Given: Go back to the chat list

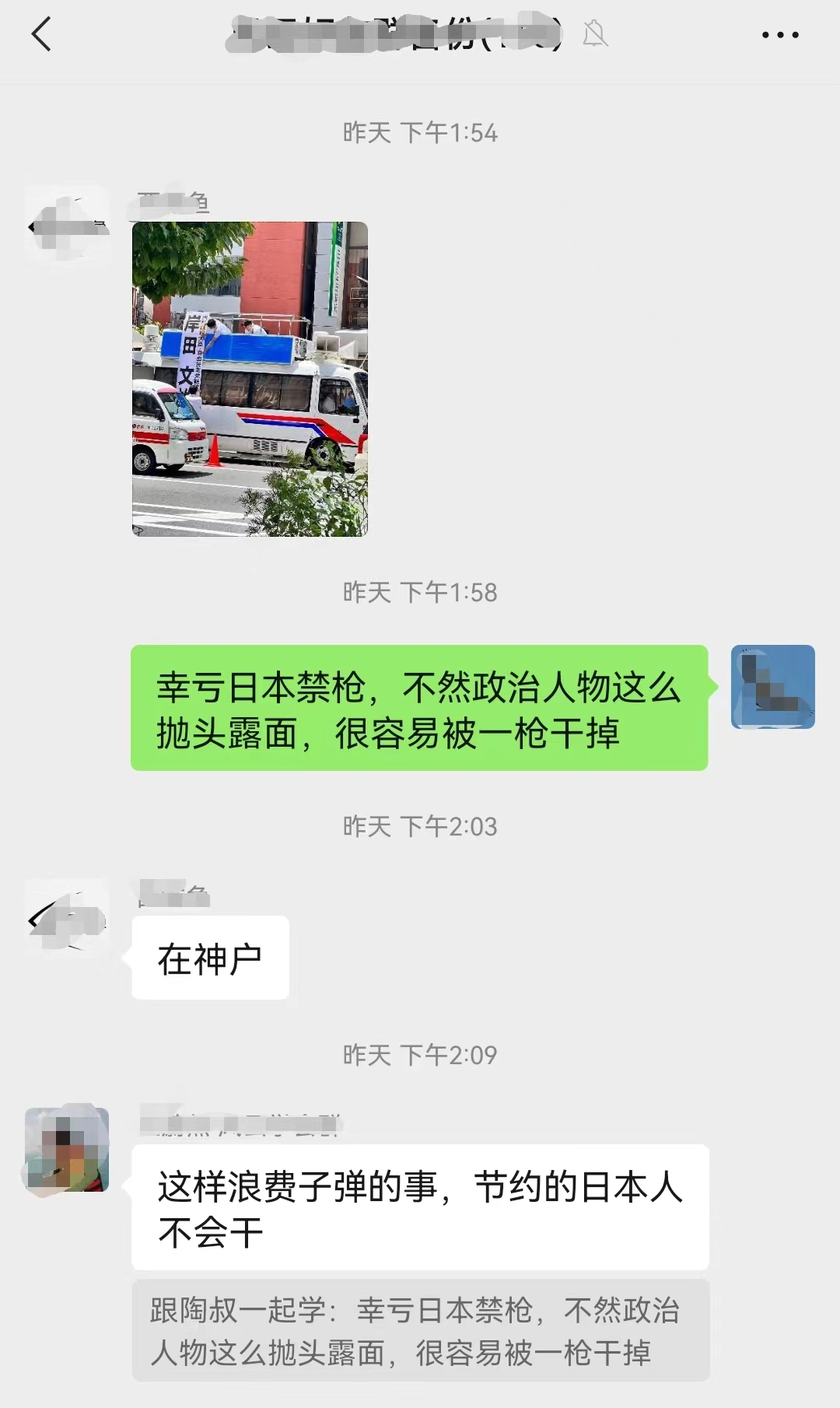Looking at the screenshot, I should pyautogui.click(x=41, y=35).
